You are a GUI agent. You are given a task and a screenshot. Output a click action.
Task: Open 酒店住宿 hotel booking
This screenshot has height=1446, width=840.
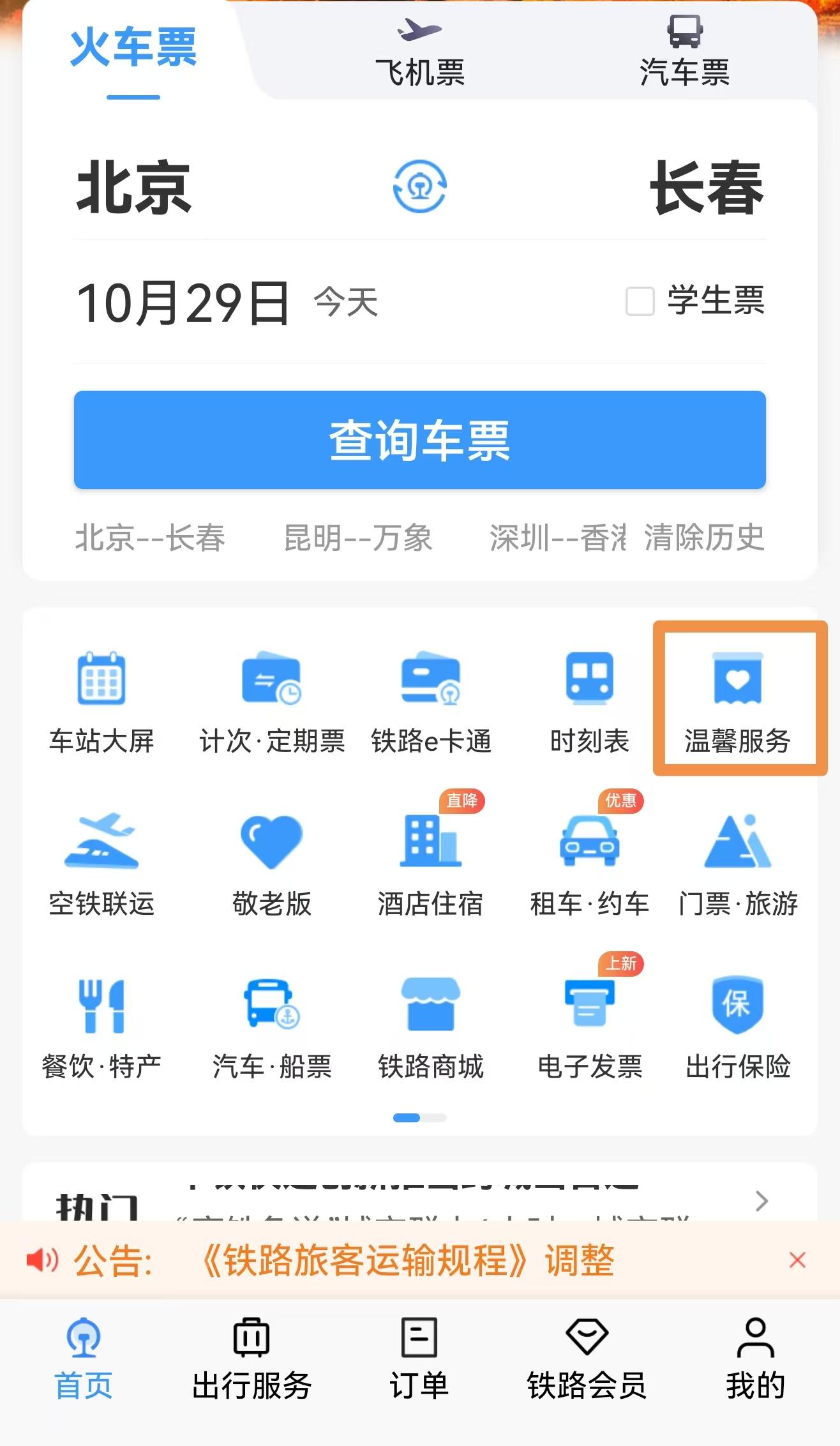pos(430,862)
